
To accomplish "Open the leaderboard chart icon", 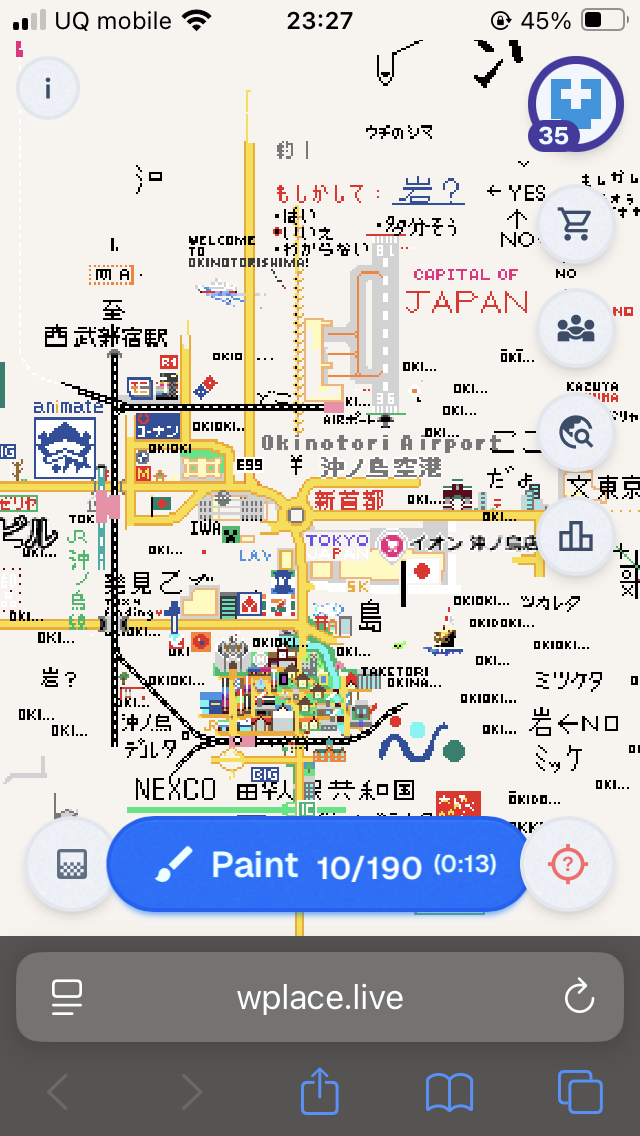I will tap(575, 537).
